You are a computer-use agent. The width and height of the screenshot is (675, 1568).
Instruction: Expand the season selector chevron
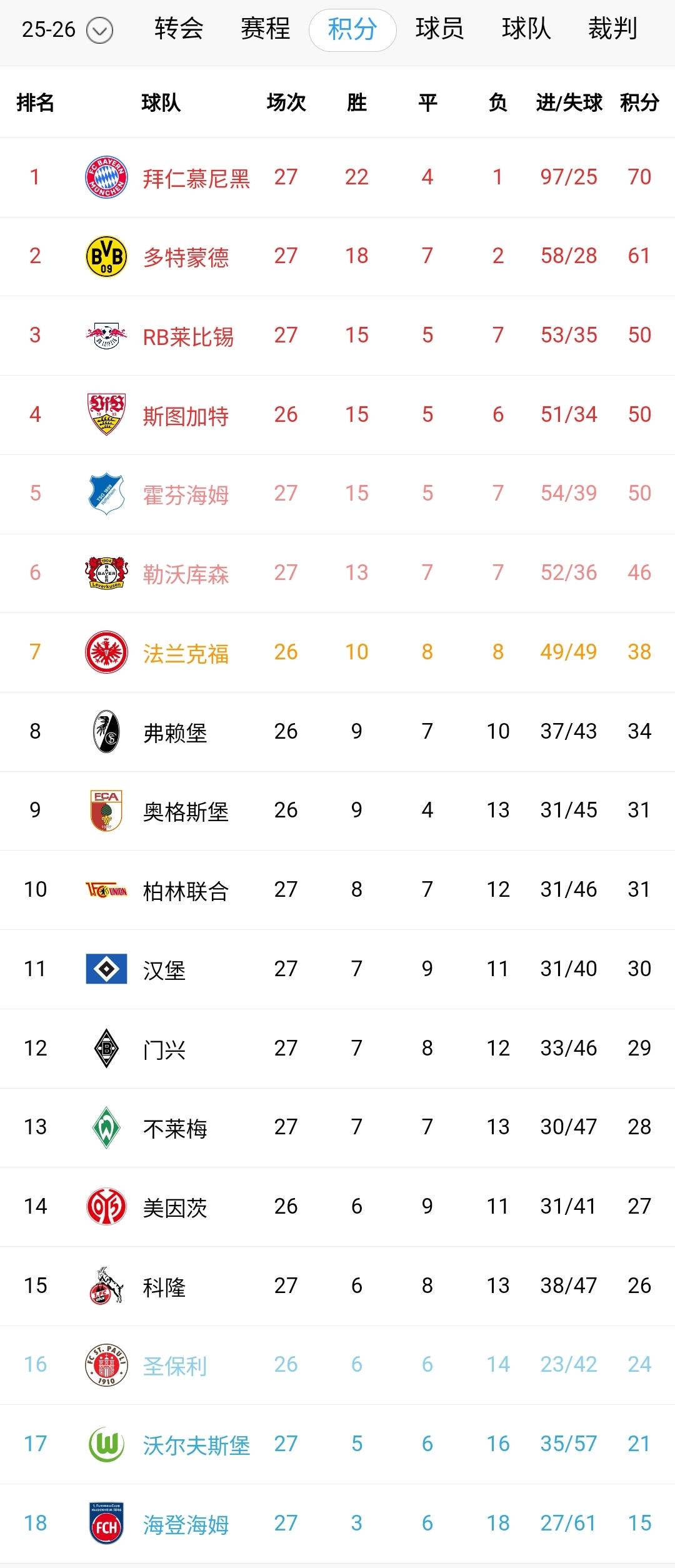point(100,28)
